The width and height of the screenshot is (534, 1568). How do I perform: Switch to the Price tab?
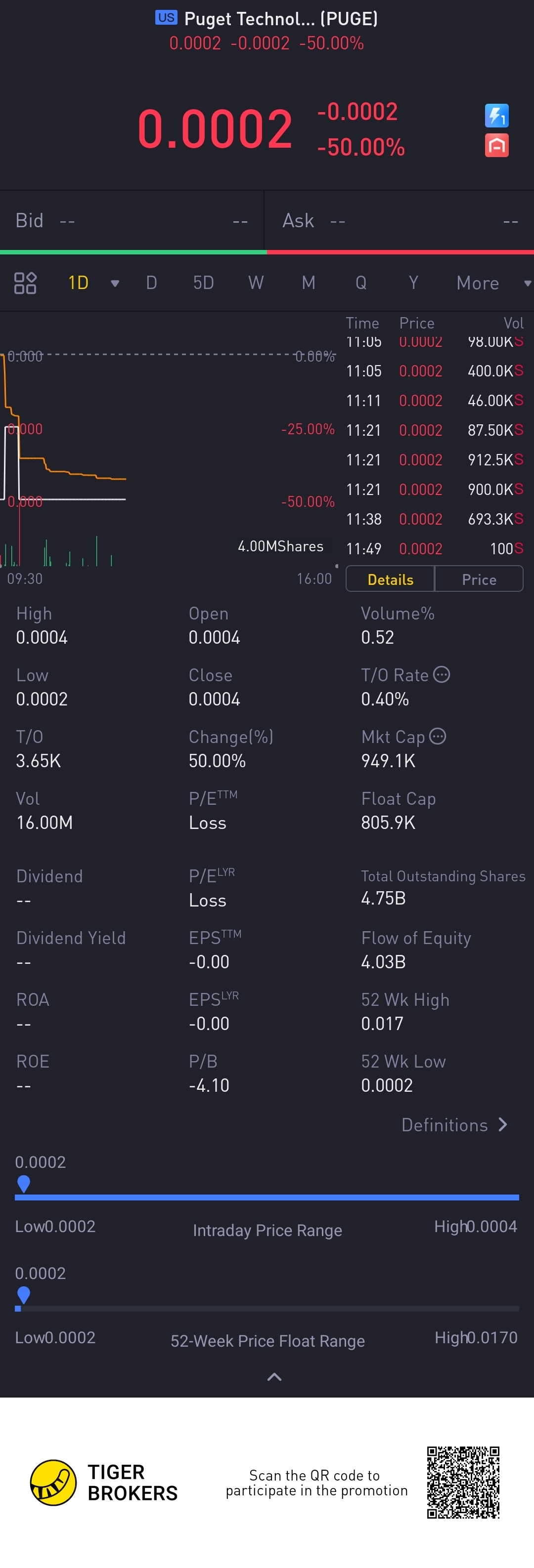click(479, 579)
